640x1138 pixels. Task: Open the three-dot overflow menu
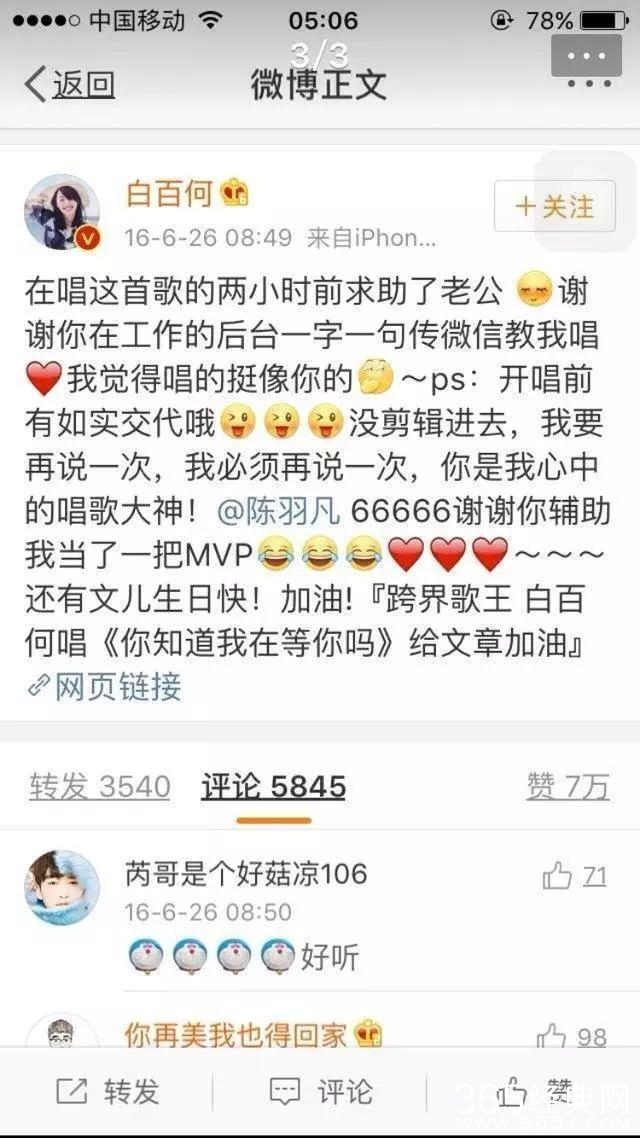pos(593,57)
